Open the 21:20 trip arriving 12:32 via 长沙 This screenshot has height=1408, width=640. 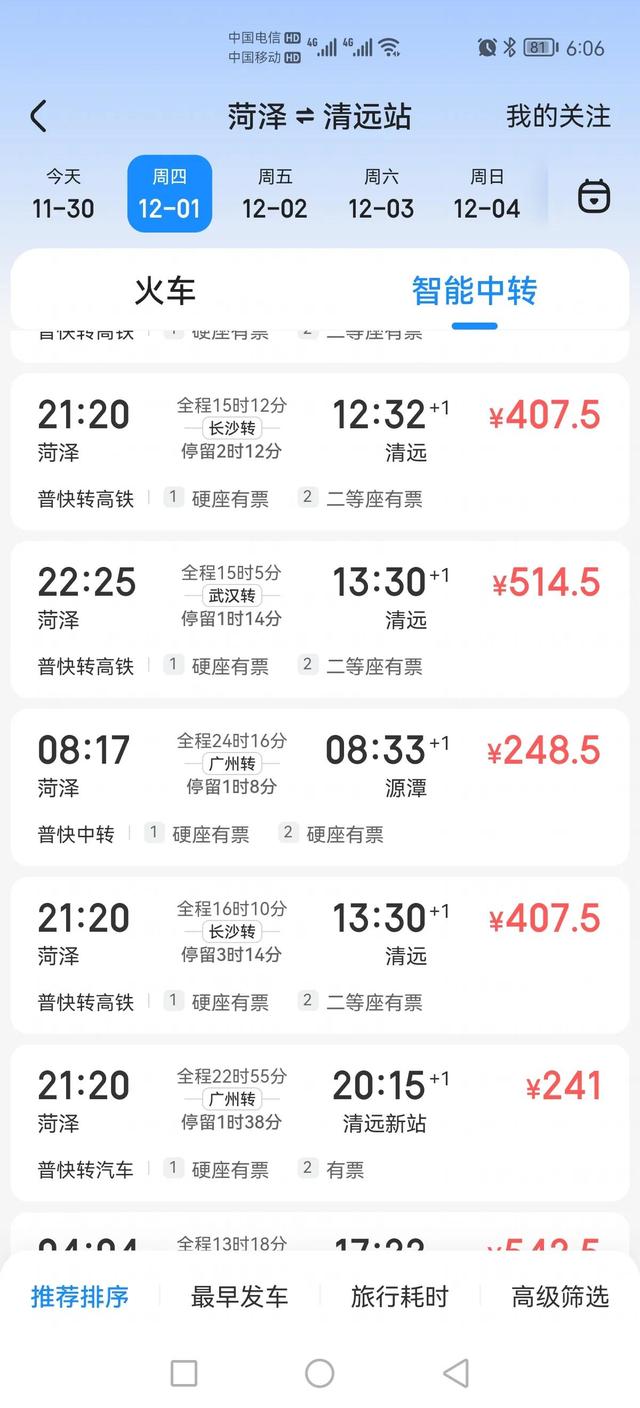[320, 452]
